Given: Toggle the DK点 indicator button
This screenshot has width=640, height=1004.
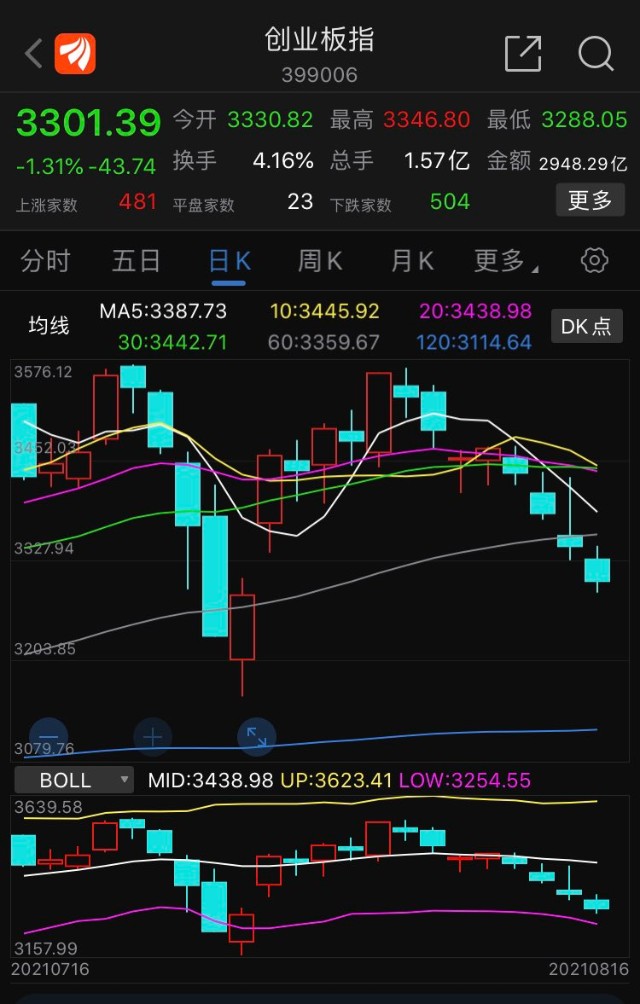Looking at the screenshot, I should pos(587,326).
